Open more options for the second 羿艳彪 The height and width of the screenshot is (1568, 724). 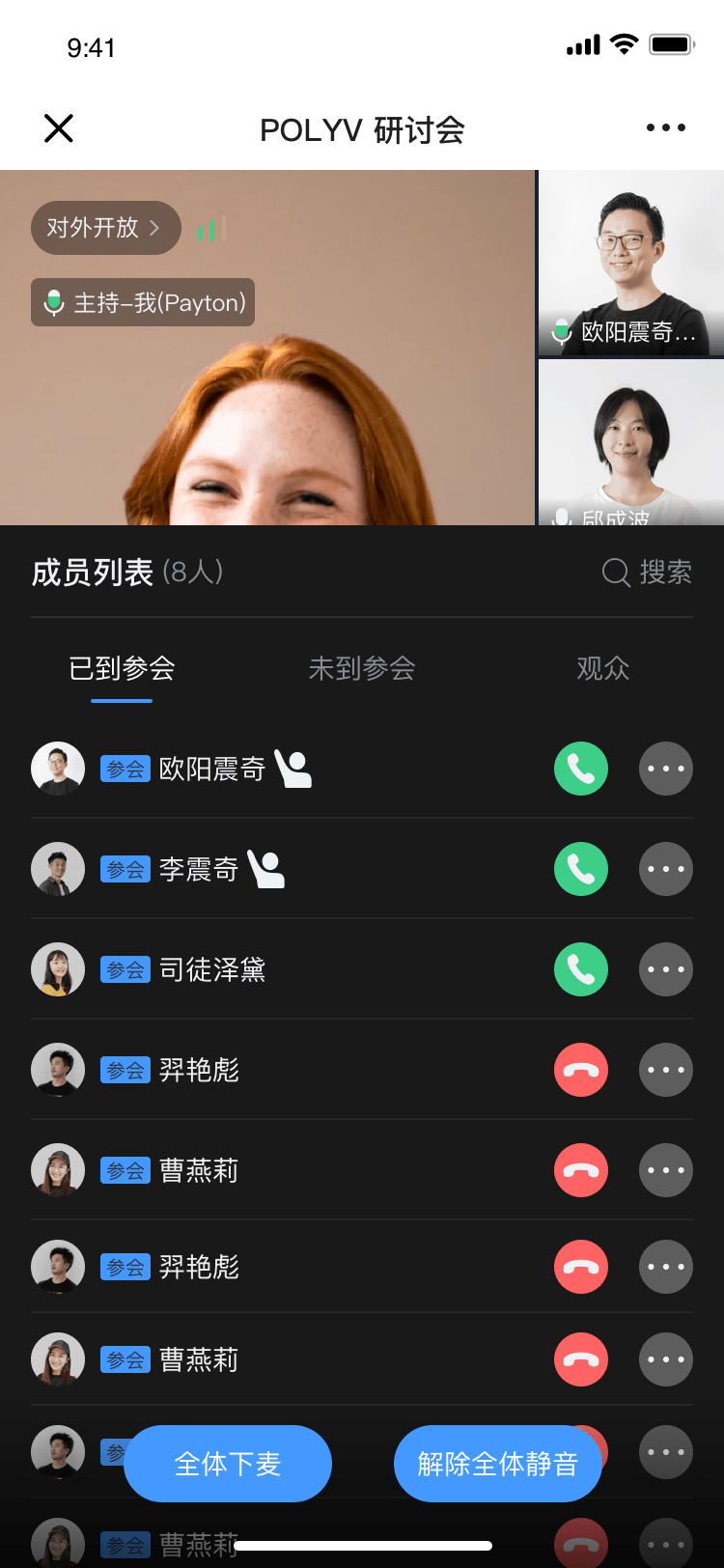point(665,1267)
